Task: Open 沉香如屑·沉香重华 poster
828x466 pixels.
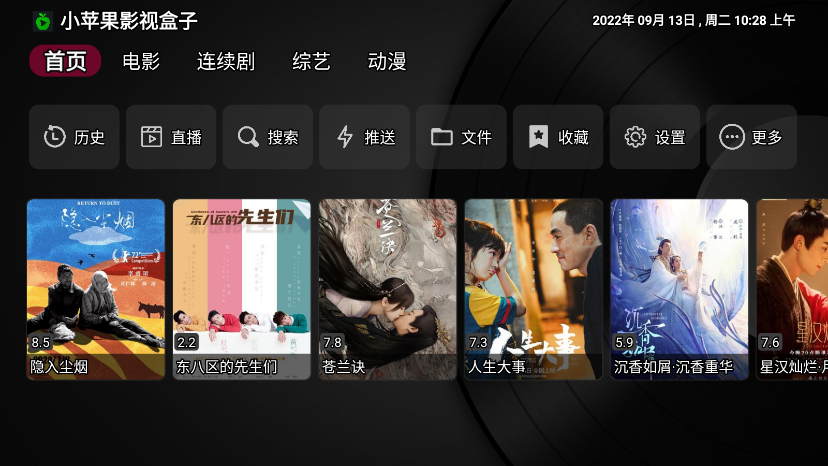Action: [680, 289]
